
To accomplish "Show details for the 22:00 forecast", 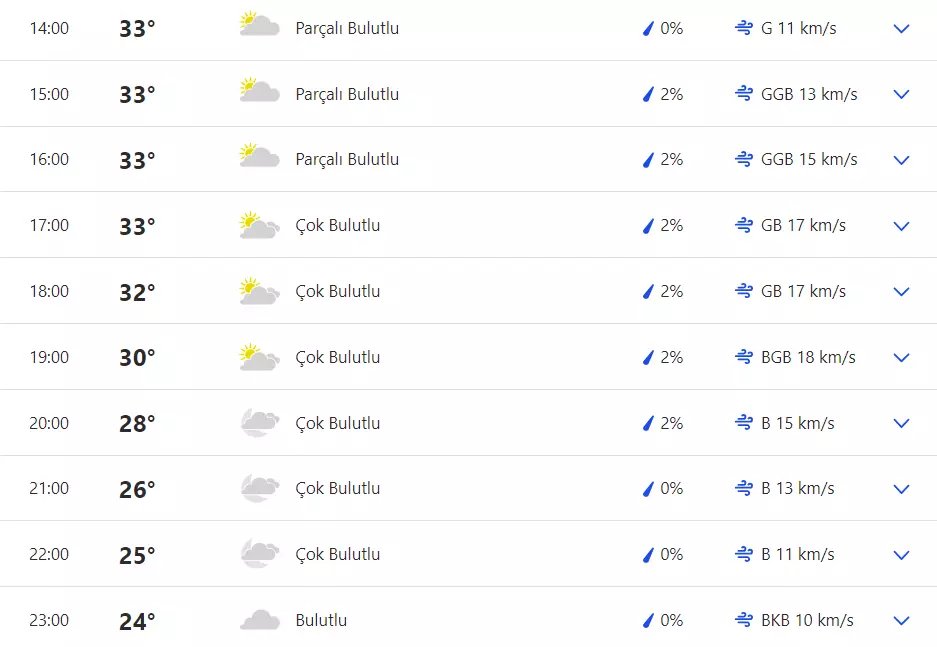I will [901, 555].
